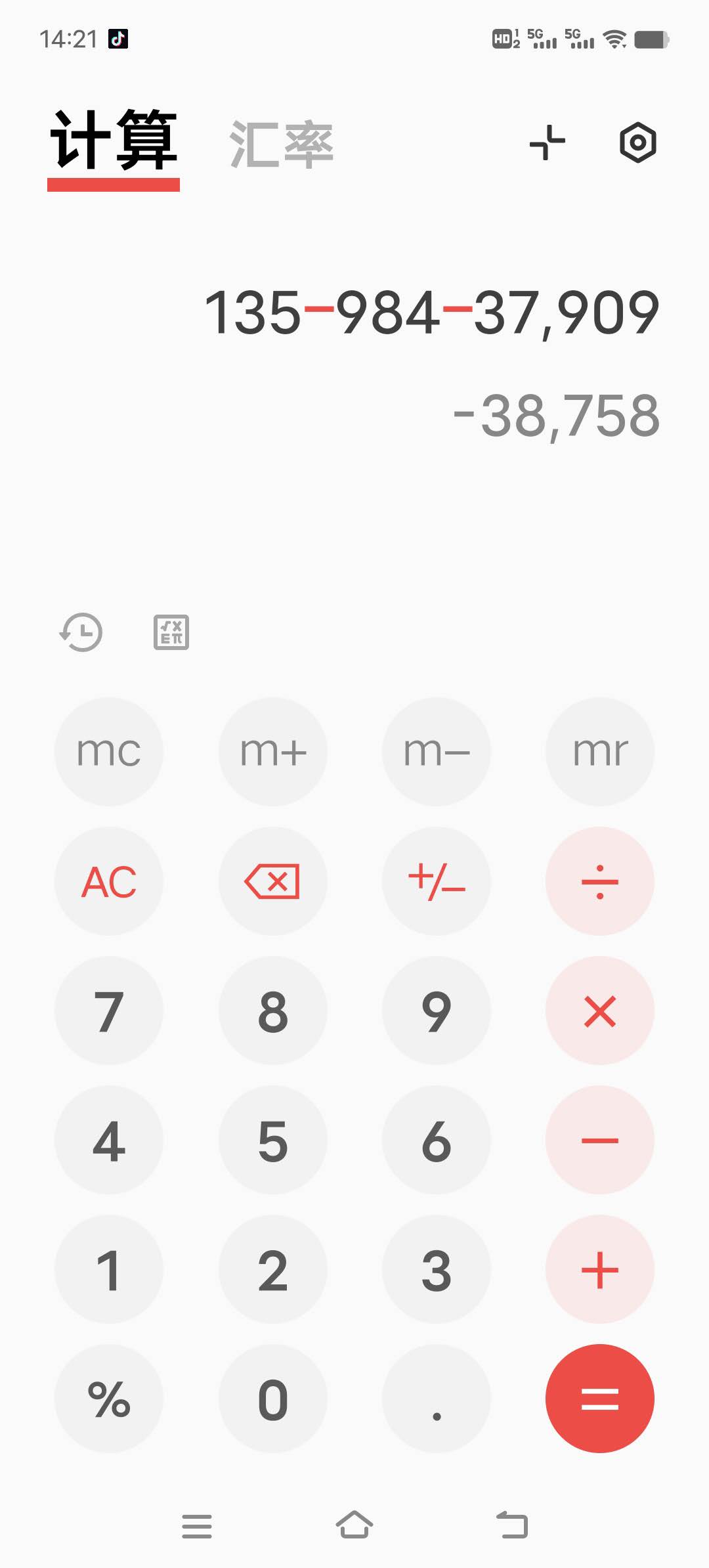Open calculation history
709x1568 pixels.
click(x=81, y=632)
